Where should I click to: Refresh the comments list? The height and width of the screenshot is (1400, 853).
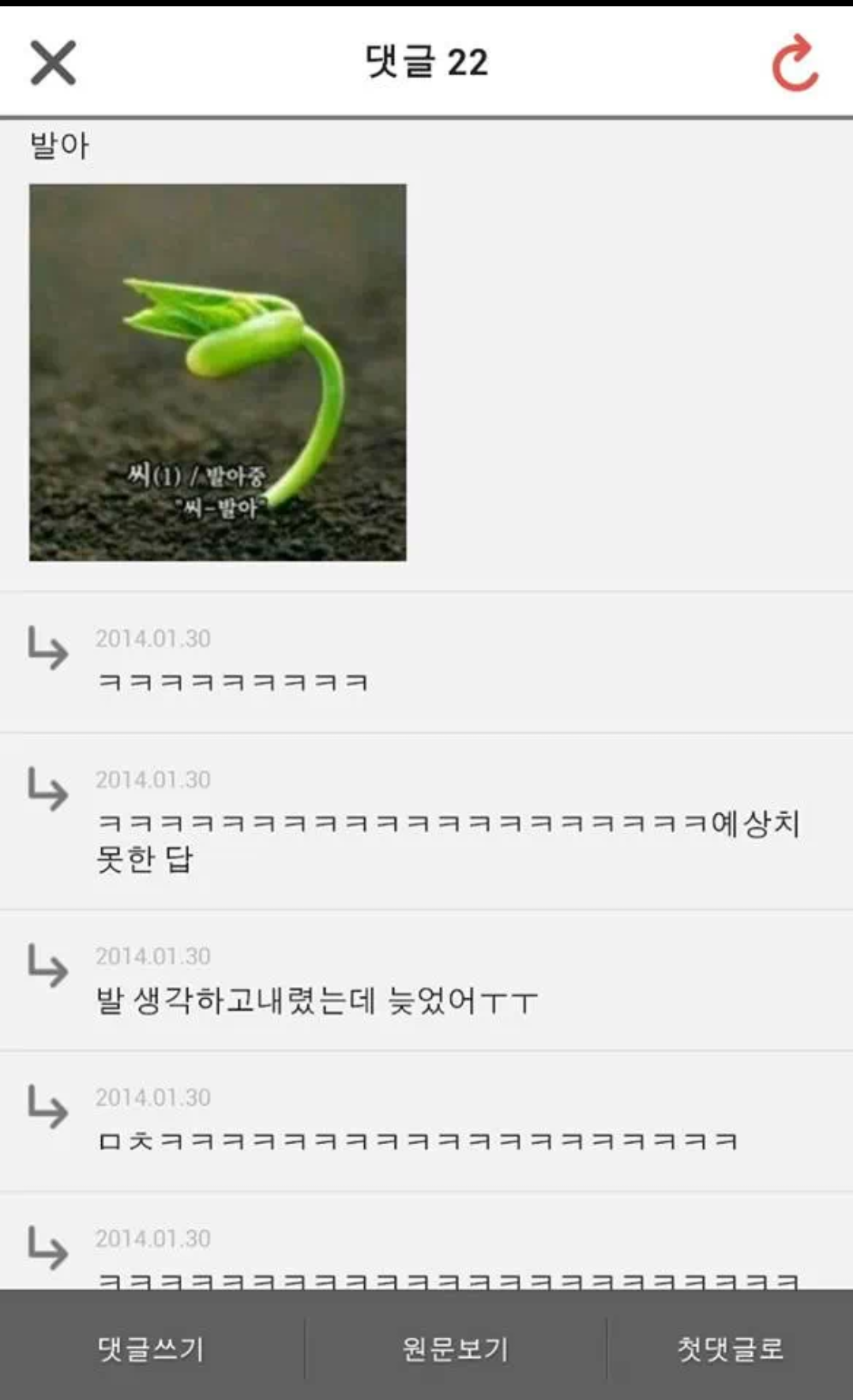795,63
